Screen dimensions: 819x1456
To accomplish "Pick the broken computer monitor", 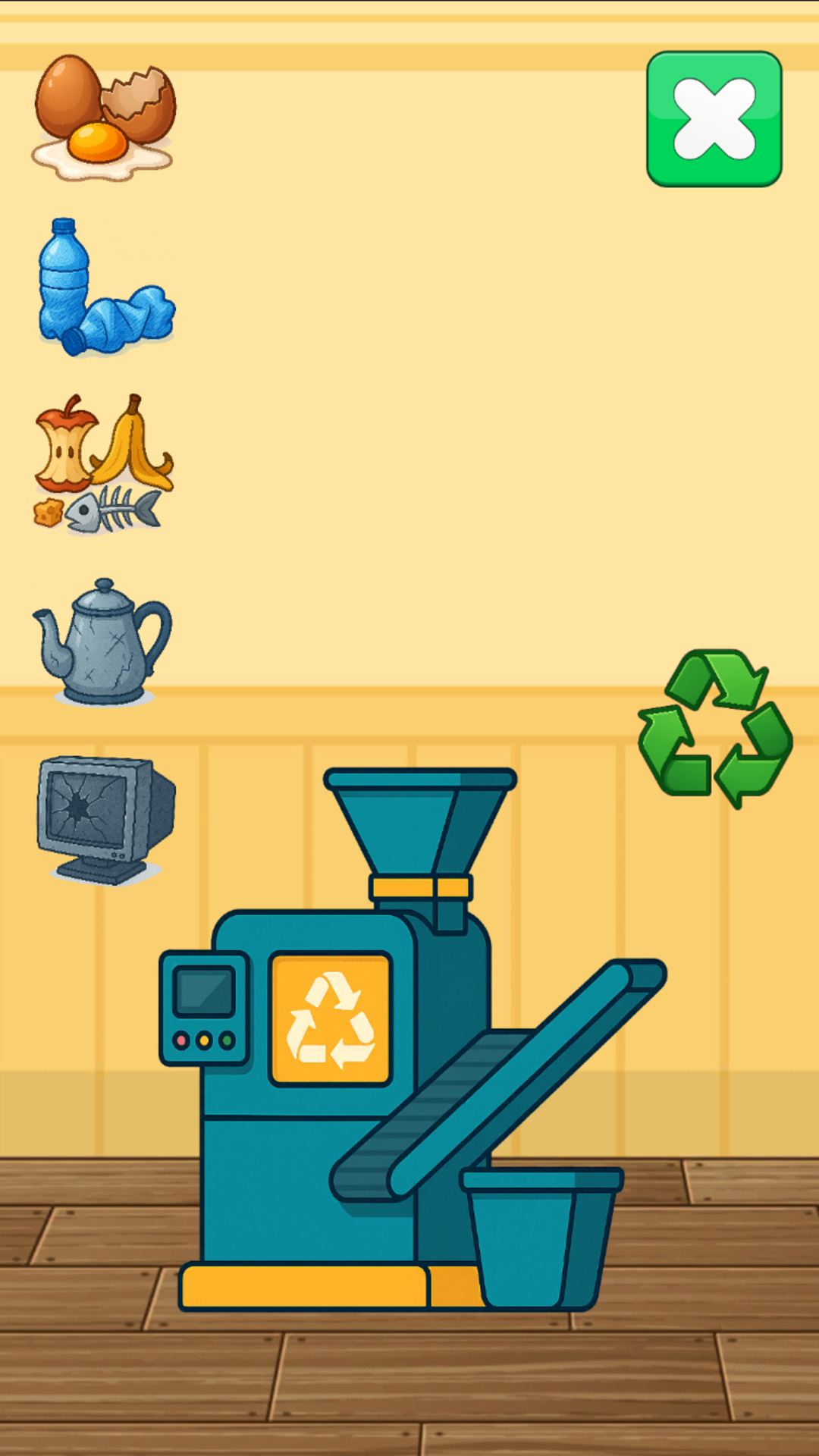I will coord(105,818).
